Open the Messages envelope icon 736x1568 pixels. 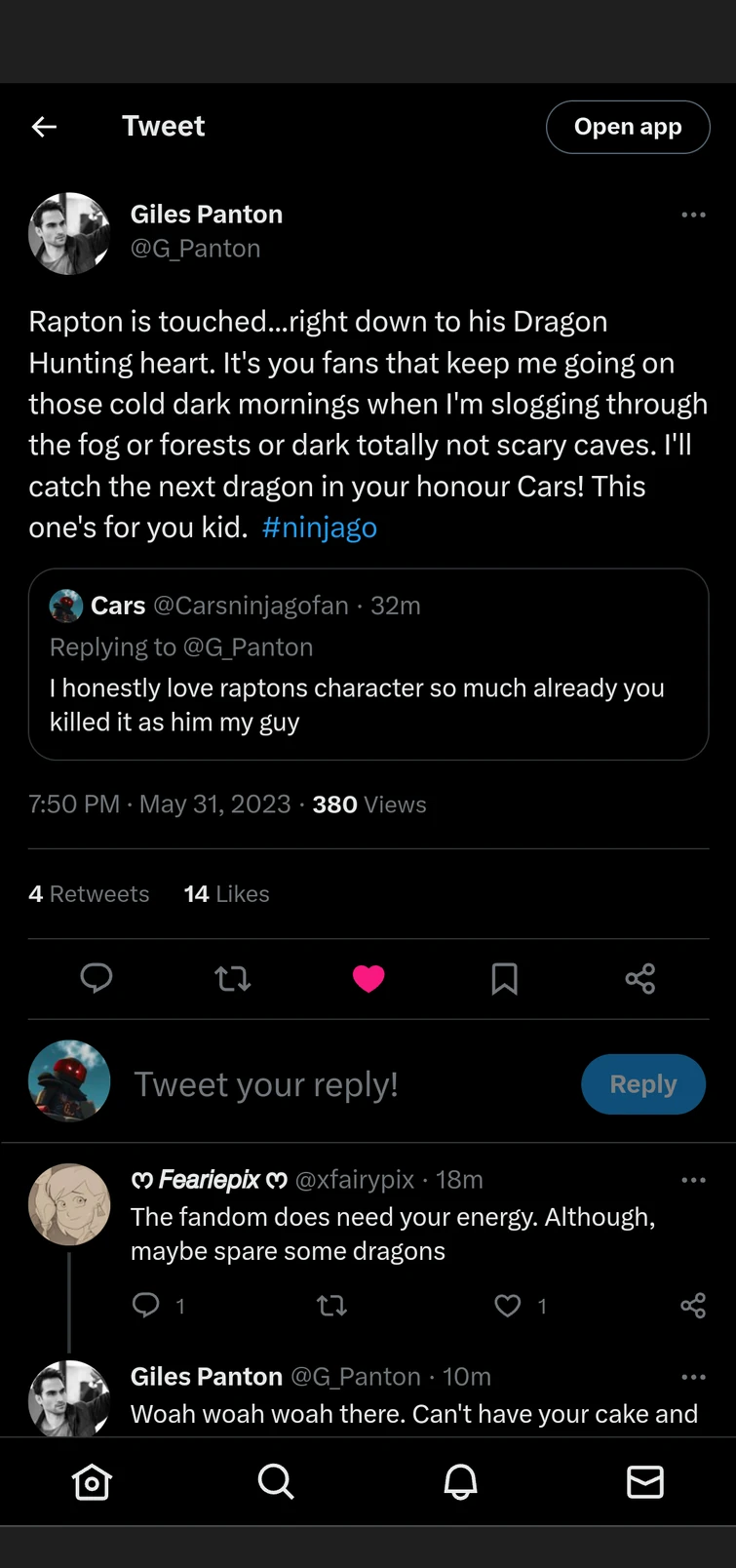pyautogui.click(x=644, y=1482)
